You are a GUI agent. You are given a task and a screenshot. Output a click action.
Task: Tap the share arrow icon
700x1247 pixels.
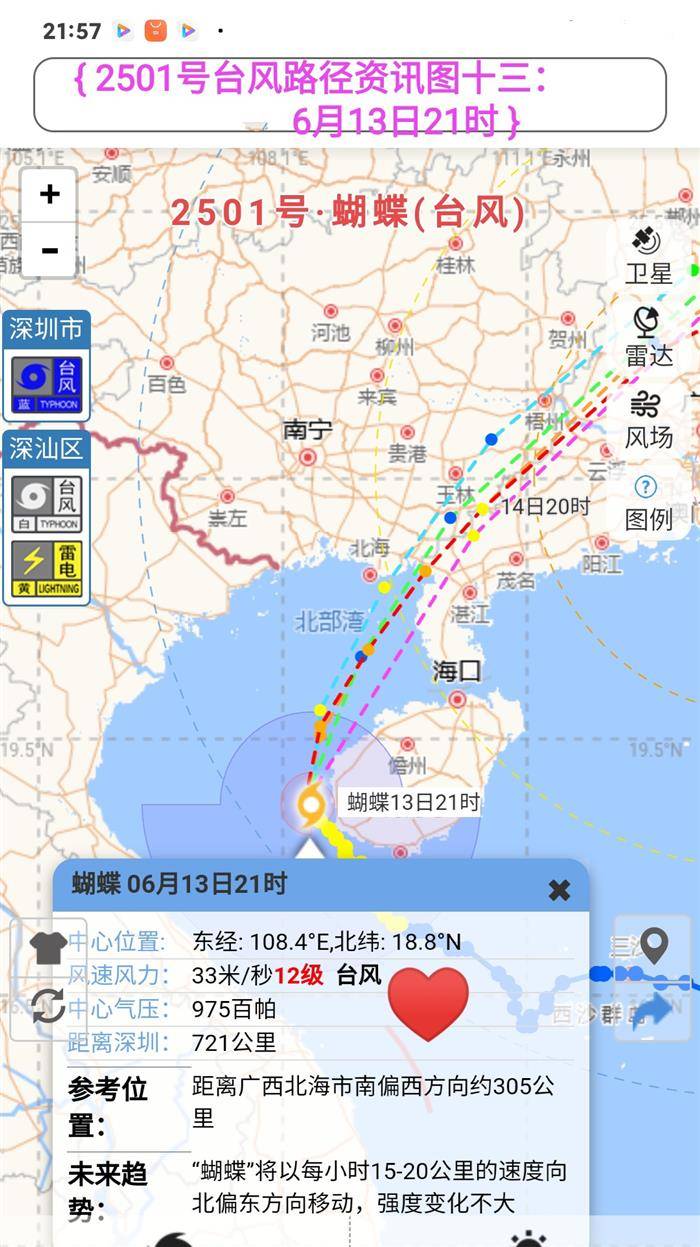[653, 1010]
